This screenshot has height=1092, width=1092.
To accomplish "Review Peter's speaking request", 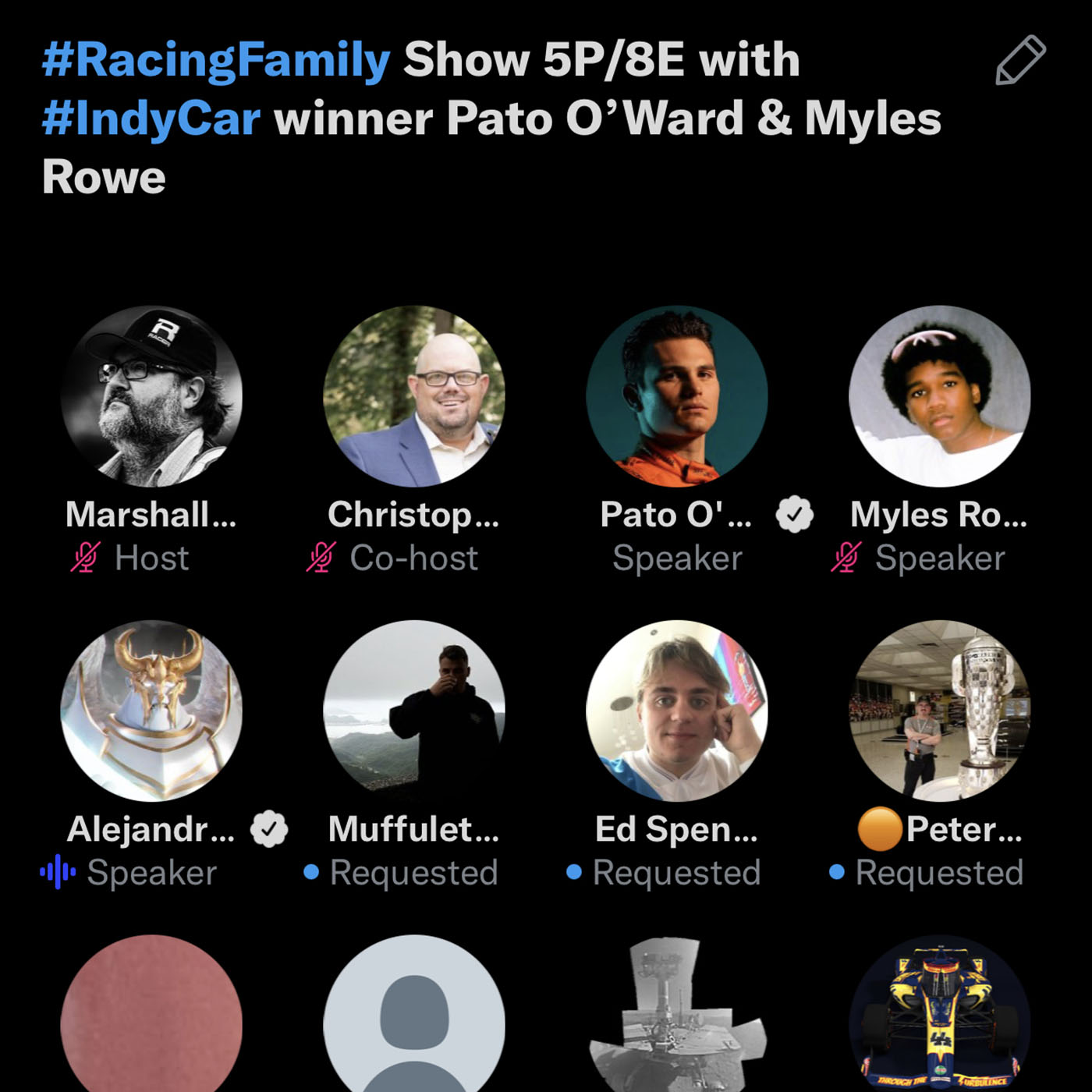I will pos(939,711).
